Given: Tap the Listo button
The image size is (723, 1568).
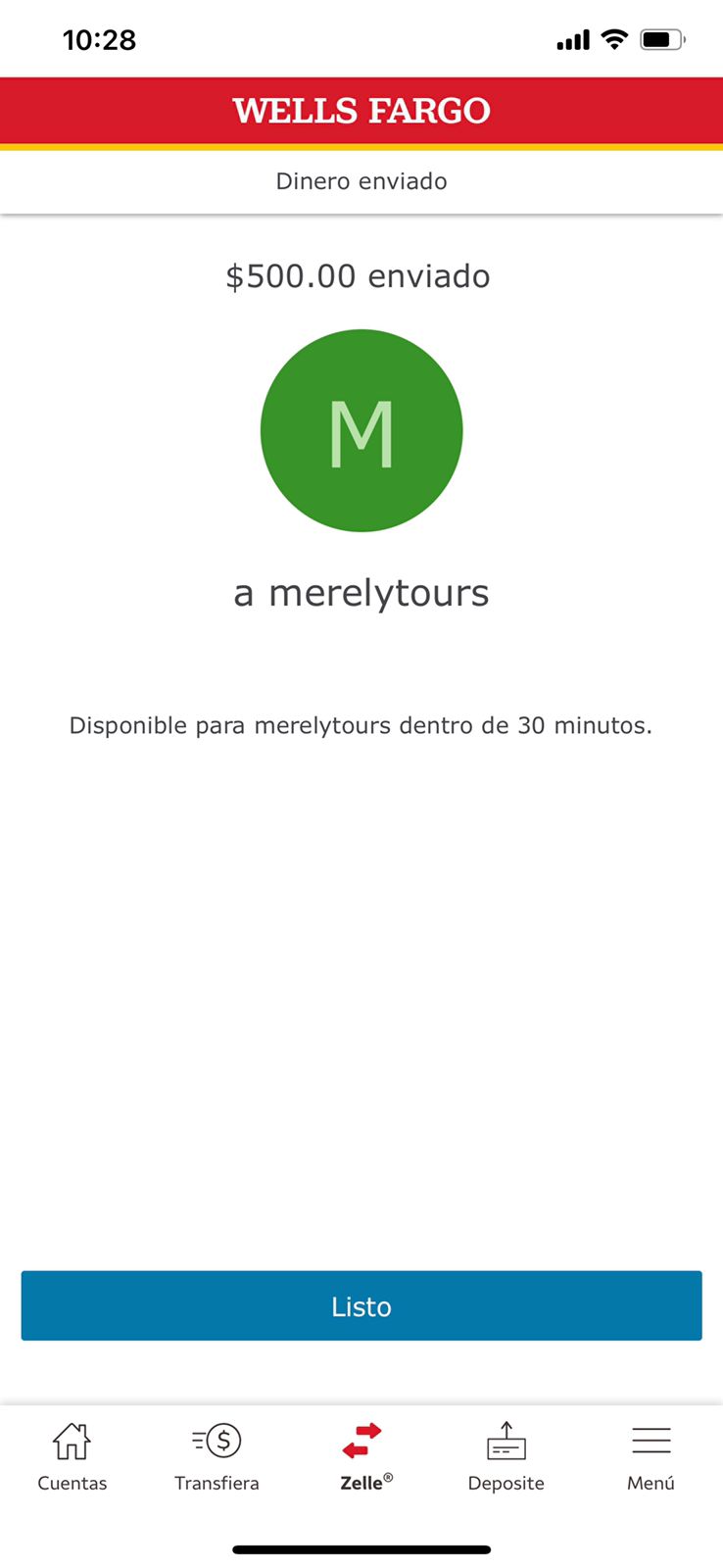Looking at the screenshot, I should pos(361,1305).
